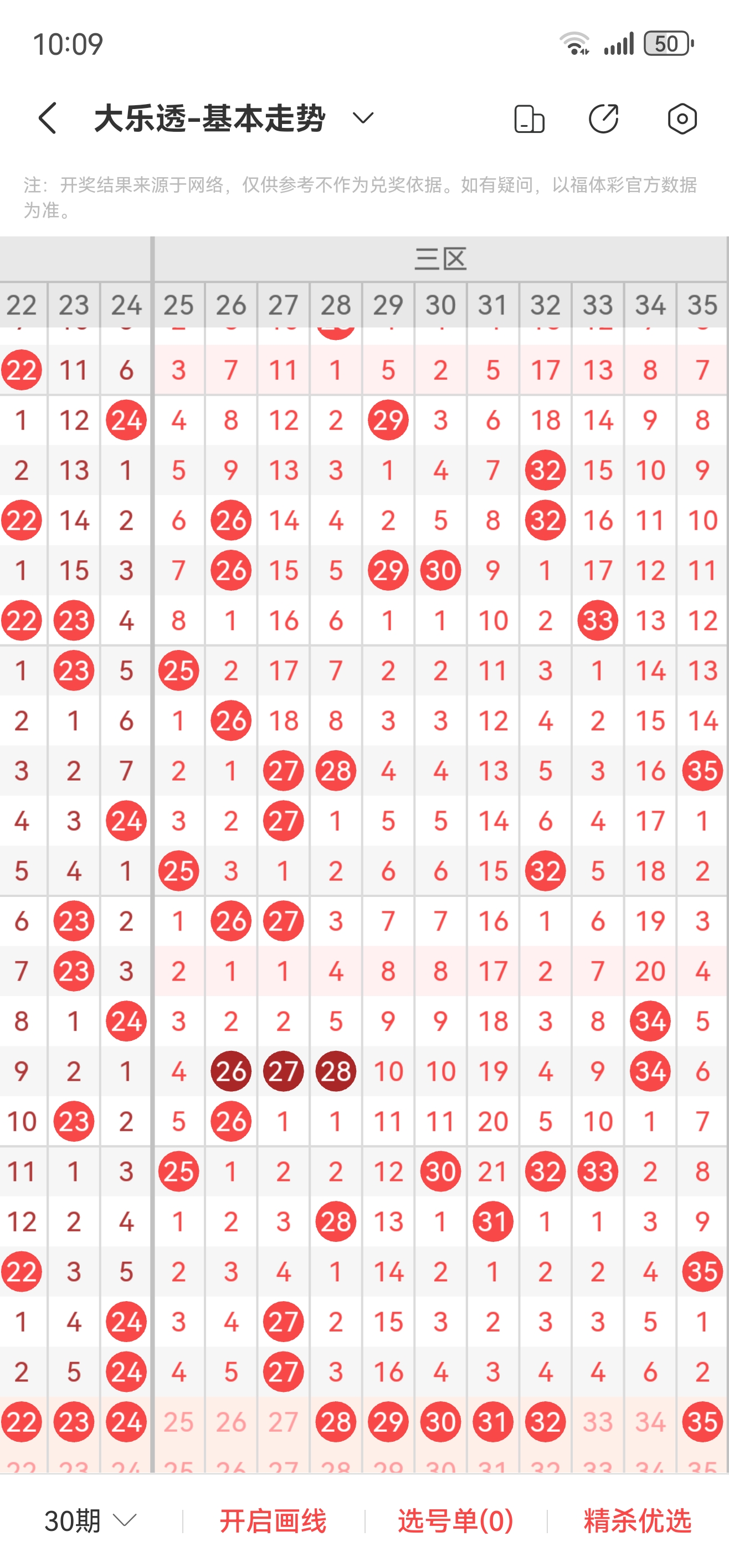The width and height of the screenshot is (729, 1568).
Task: Open the 30期 period dropdown
Action: [90, 1520]
